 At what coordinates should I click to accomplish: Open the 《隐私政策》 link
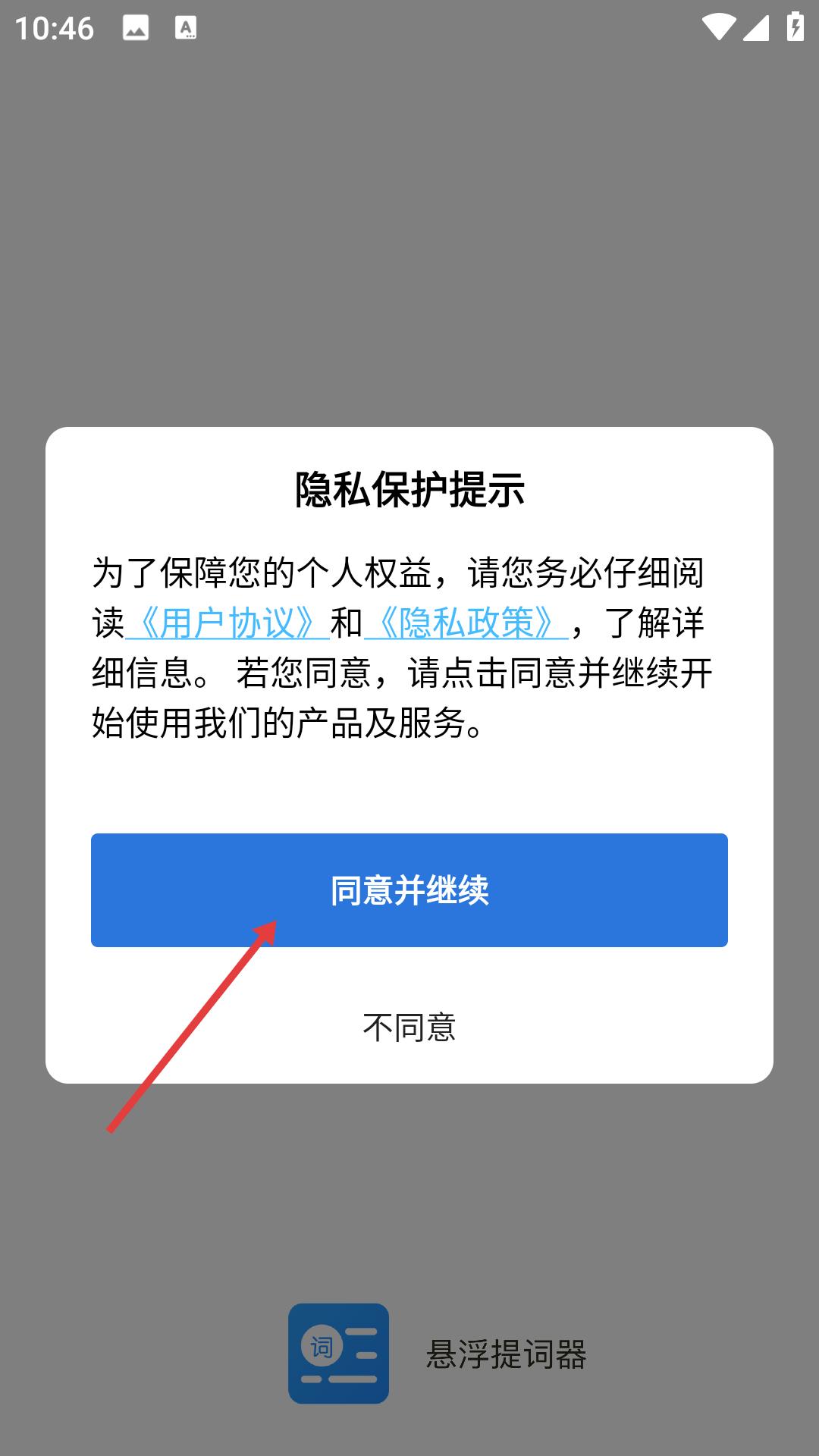point(466,623)
